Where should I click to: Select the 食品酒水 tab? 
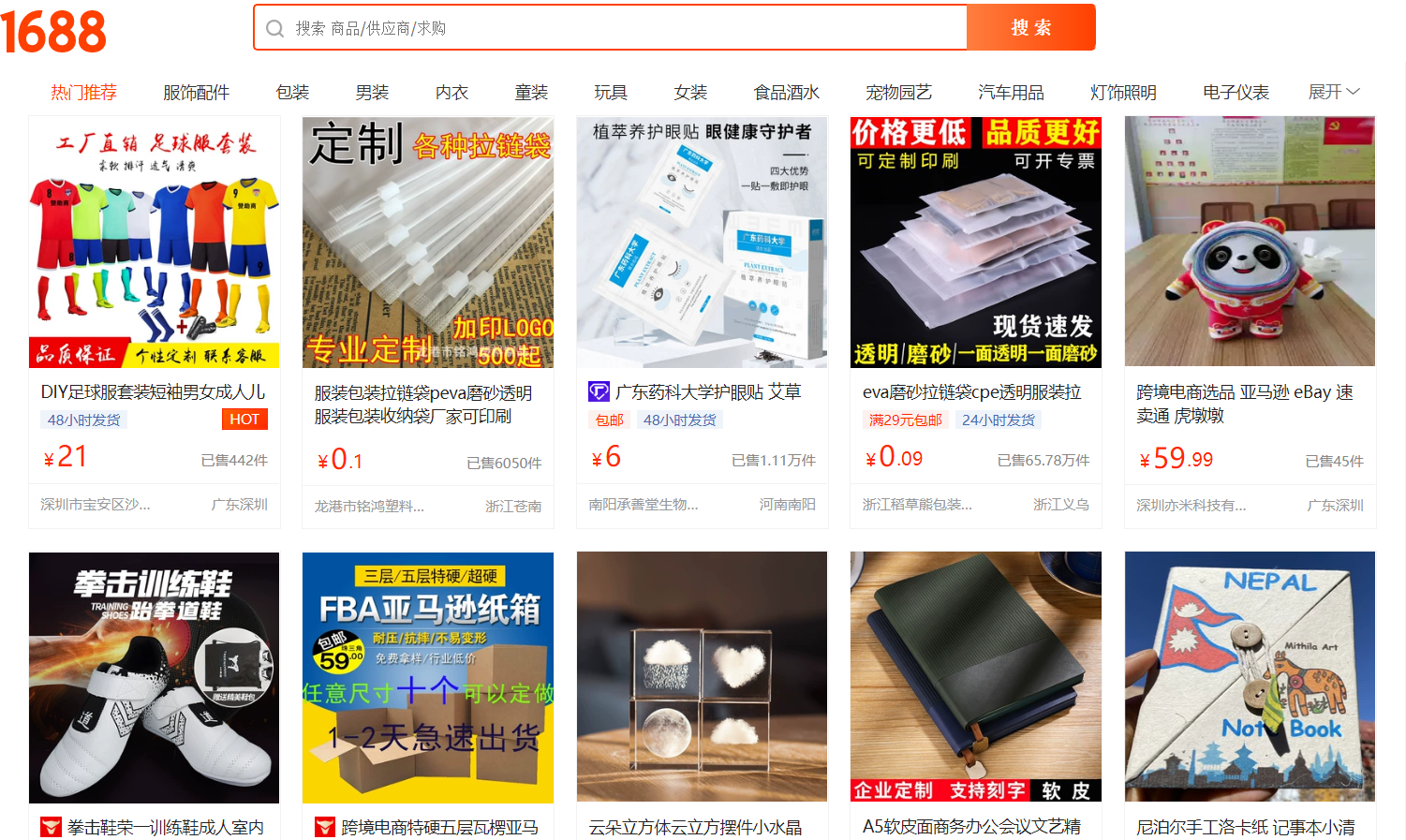(x=786, y=93)
